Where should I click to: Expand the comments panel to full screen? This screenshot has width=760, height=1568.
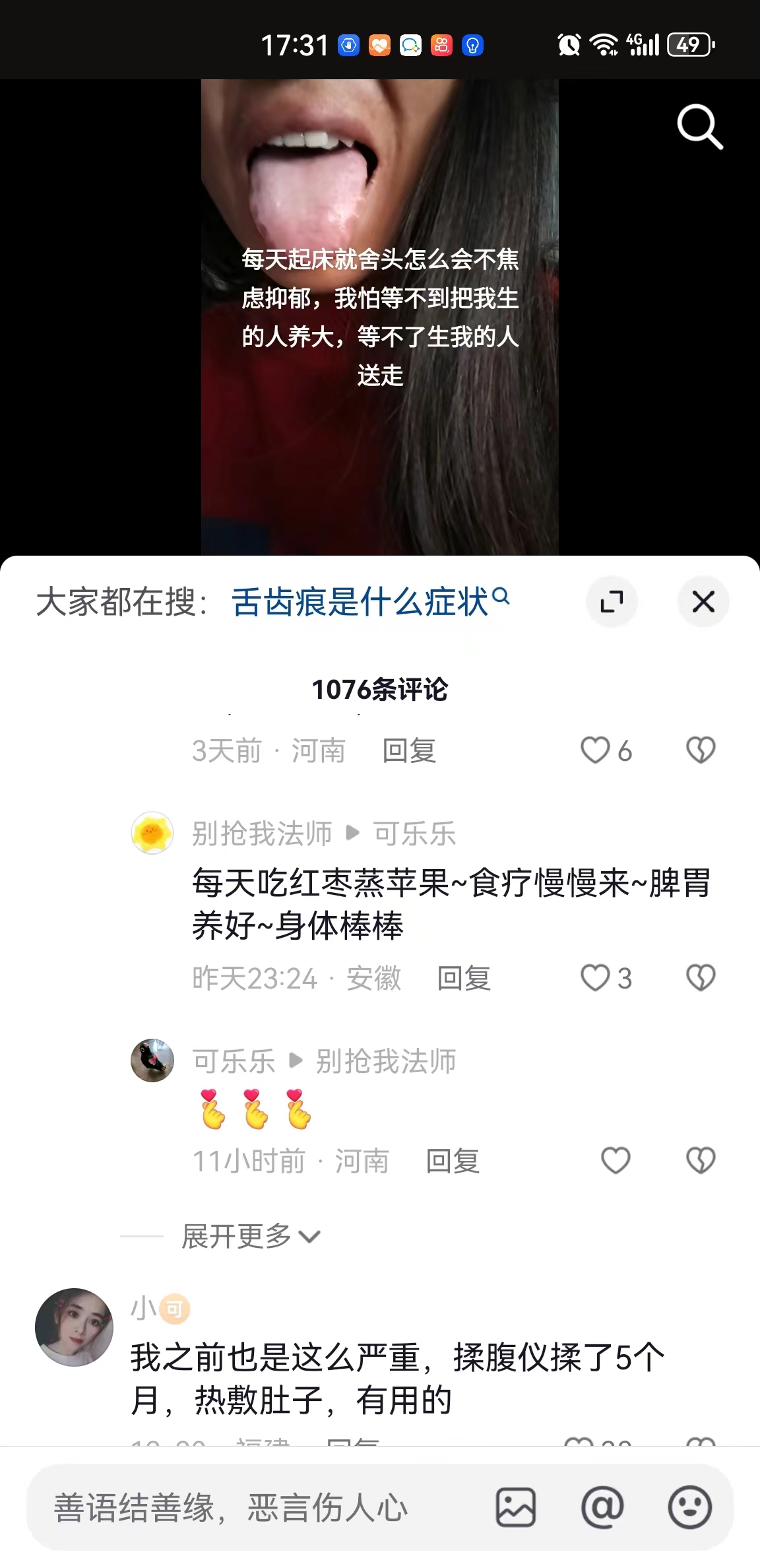(612, 602)
